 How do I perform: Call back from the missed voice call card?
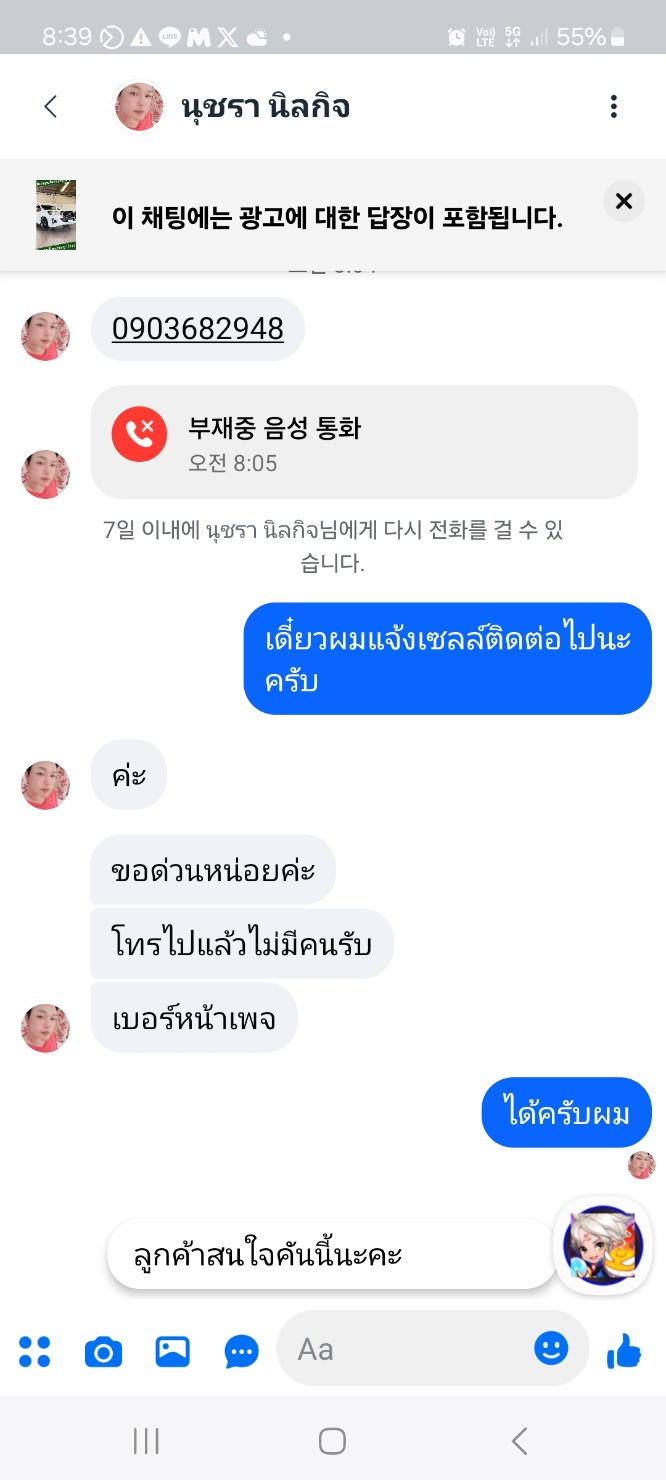tap(364, 442)
